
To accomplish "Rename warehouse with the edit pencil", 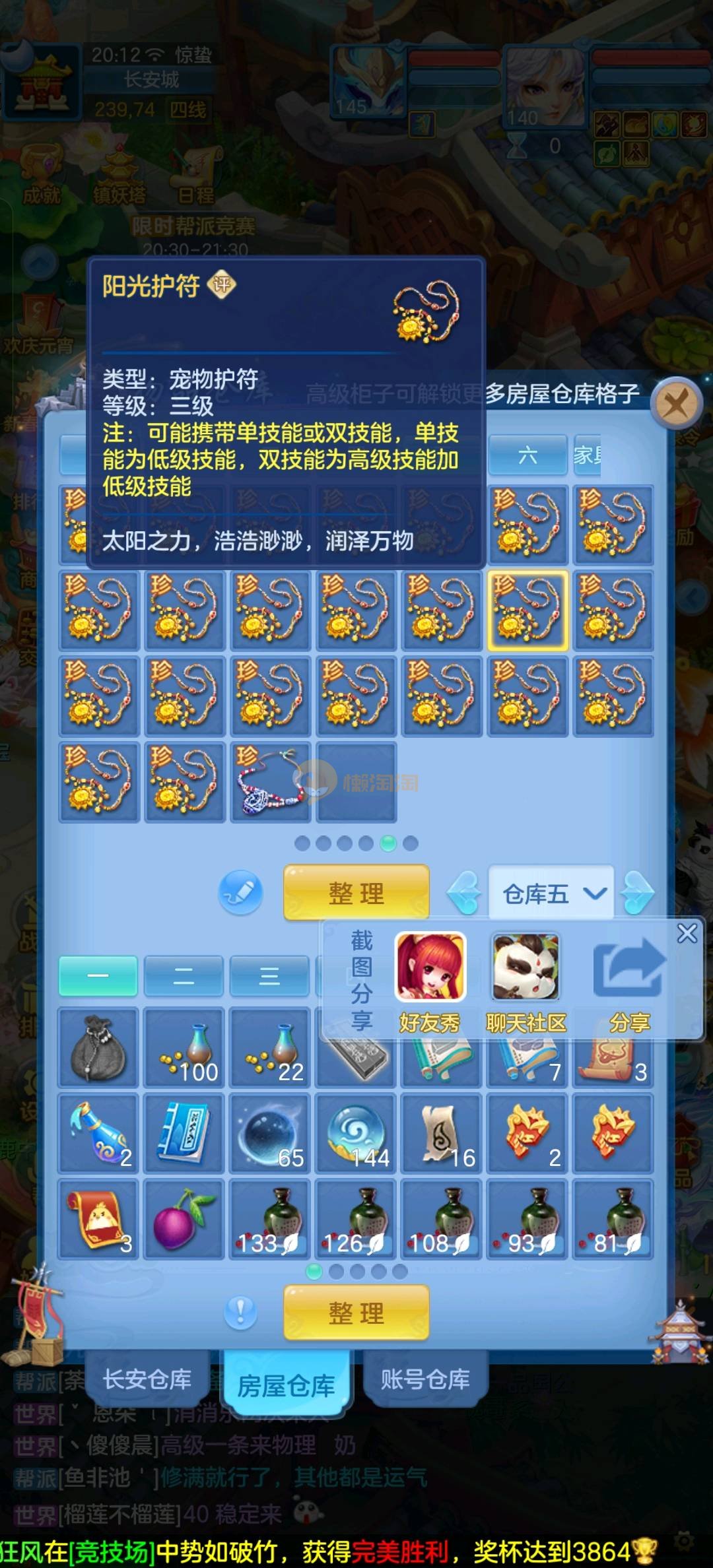I will [x=240, y=893].
